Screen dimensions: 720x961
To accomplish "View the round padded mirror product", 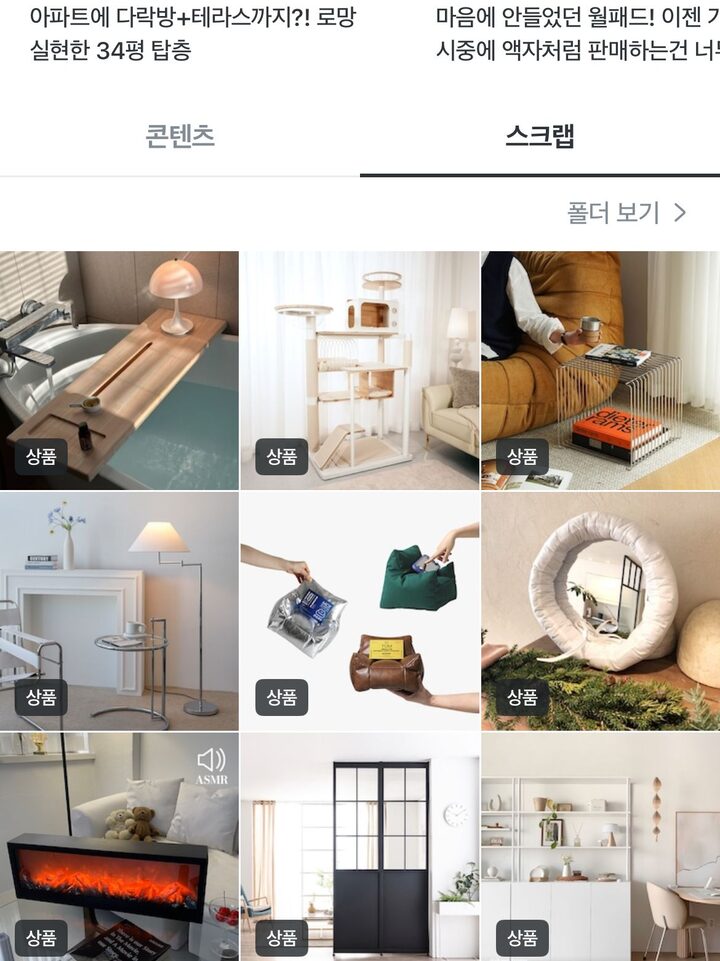I will click(x=601, y=611).
